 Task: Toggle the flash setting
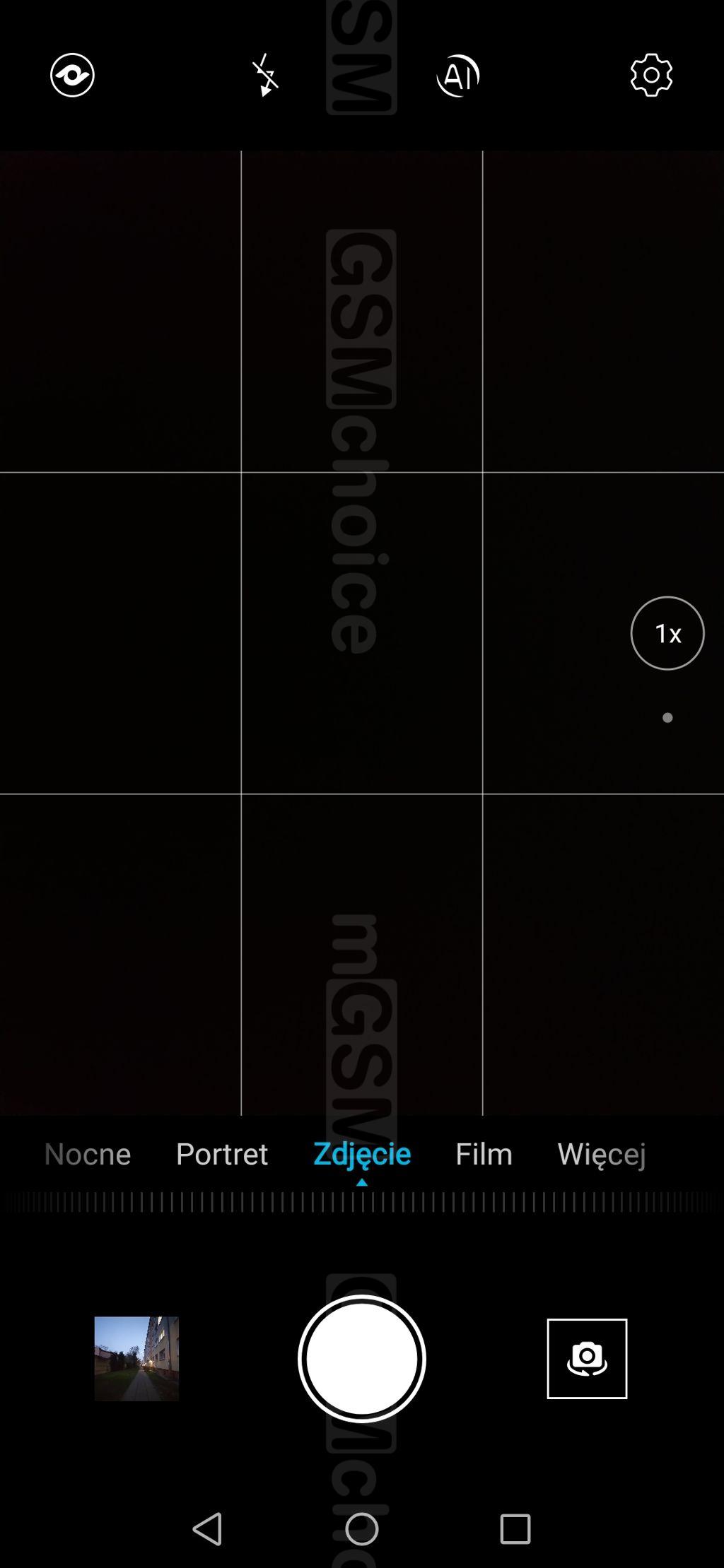coord(265,75)
